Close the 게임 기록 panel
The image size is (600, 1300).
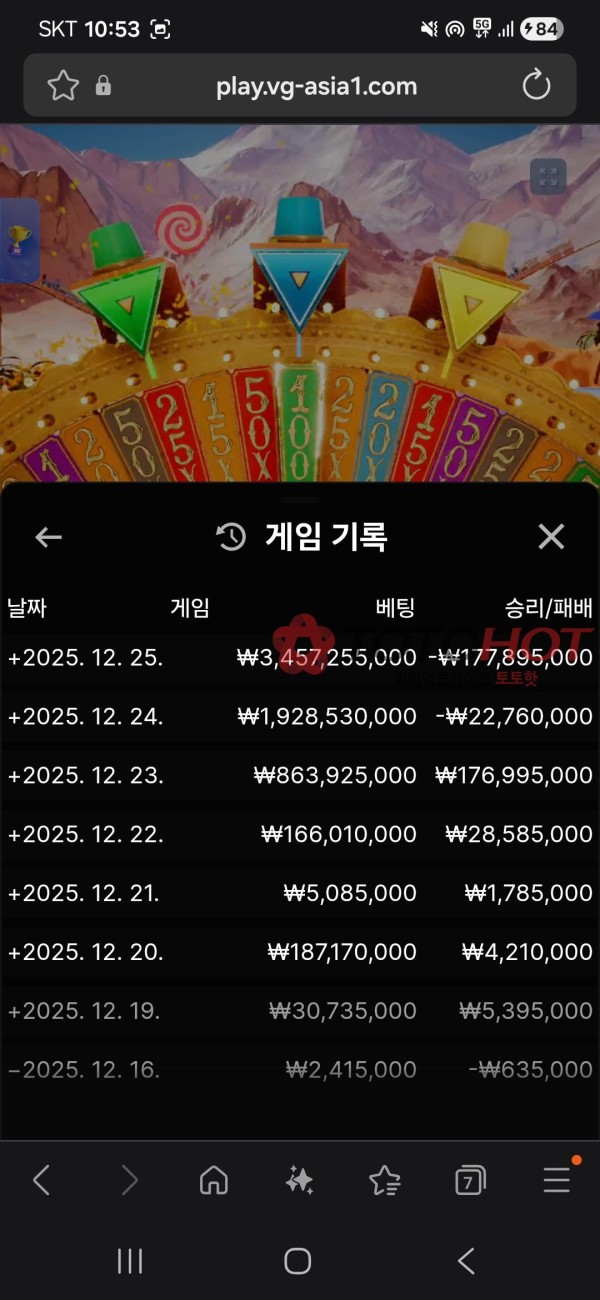(x=551, y=537)
